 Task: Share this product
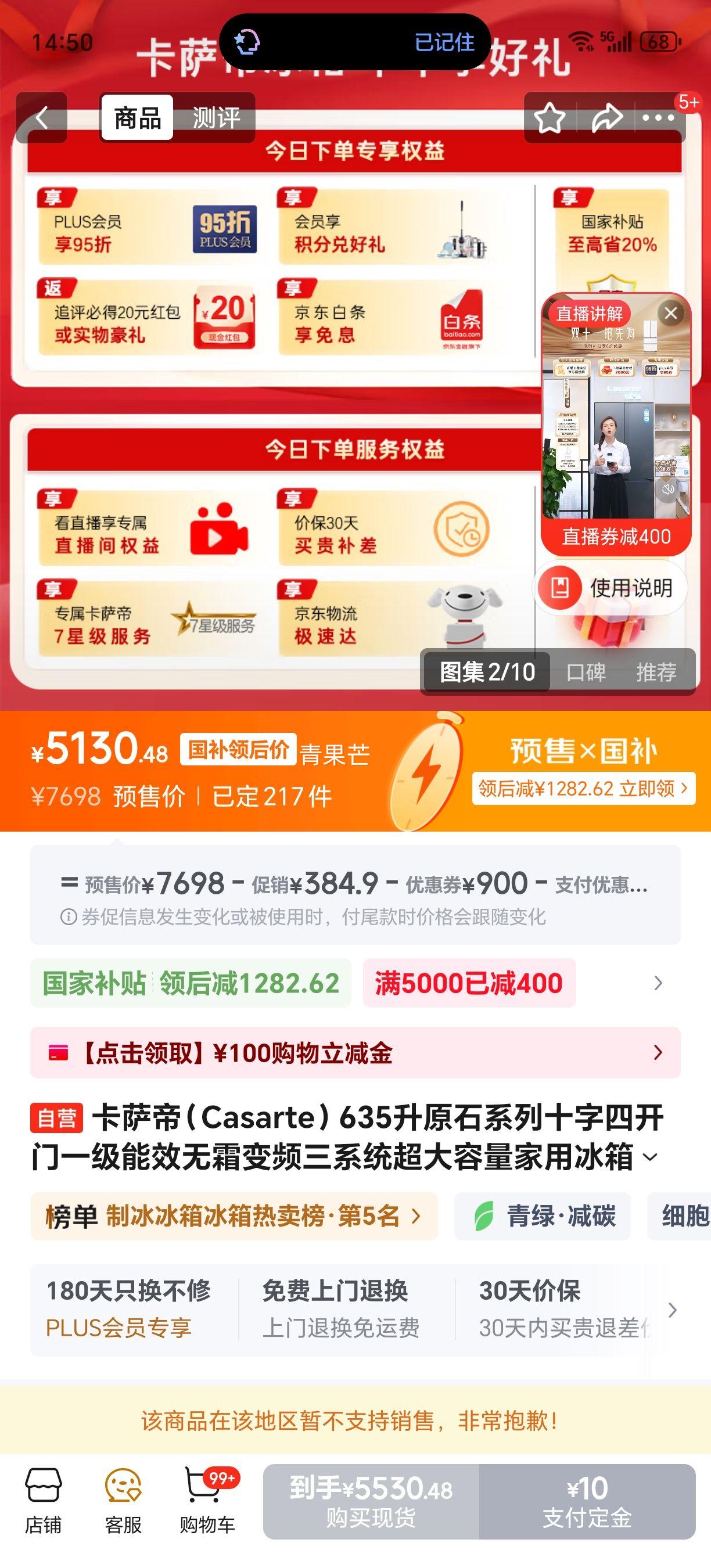607,118
